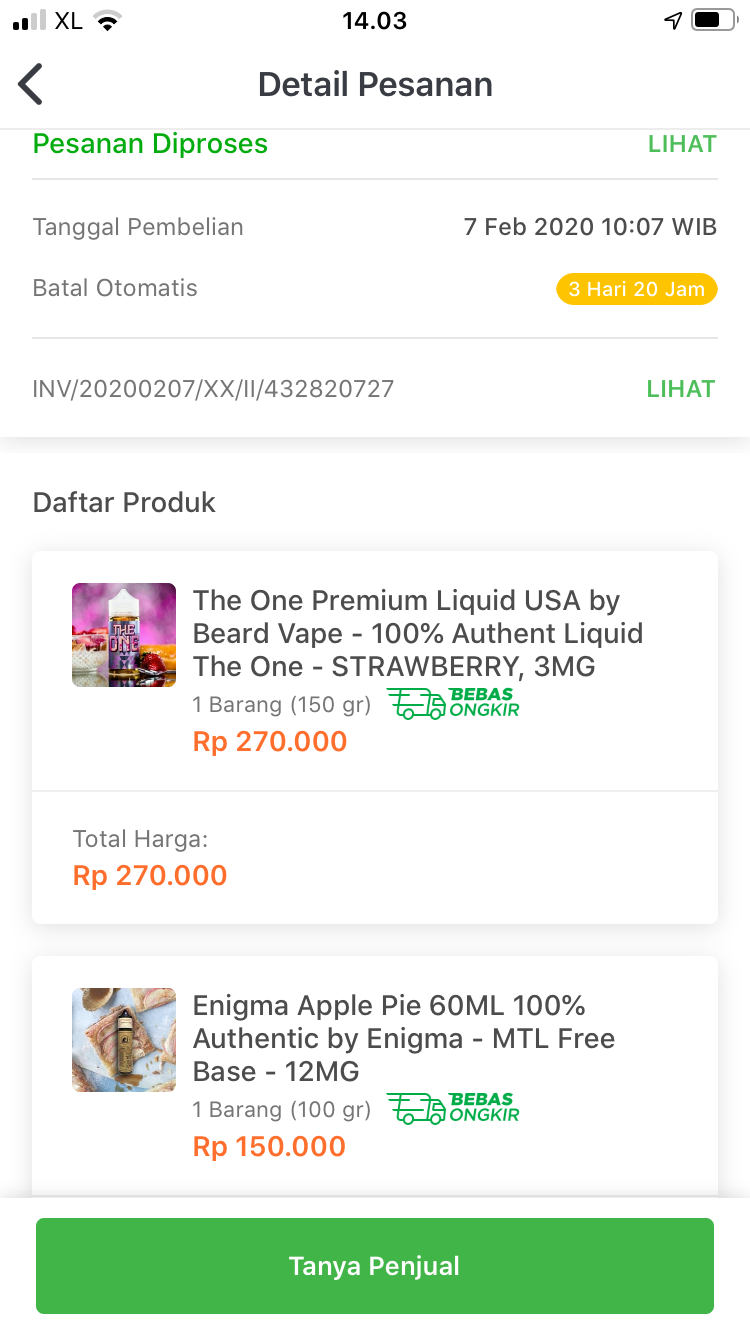This screenshot has height=1334, width=750.
Task: Tap the Bebas Ongkir icon on the Enigma product
Action: point(453,1108)
